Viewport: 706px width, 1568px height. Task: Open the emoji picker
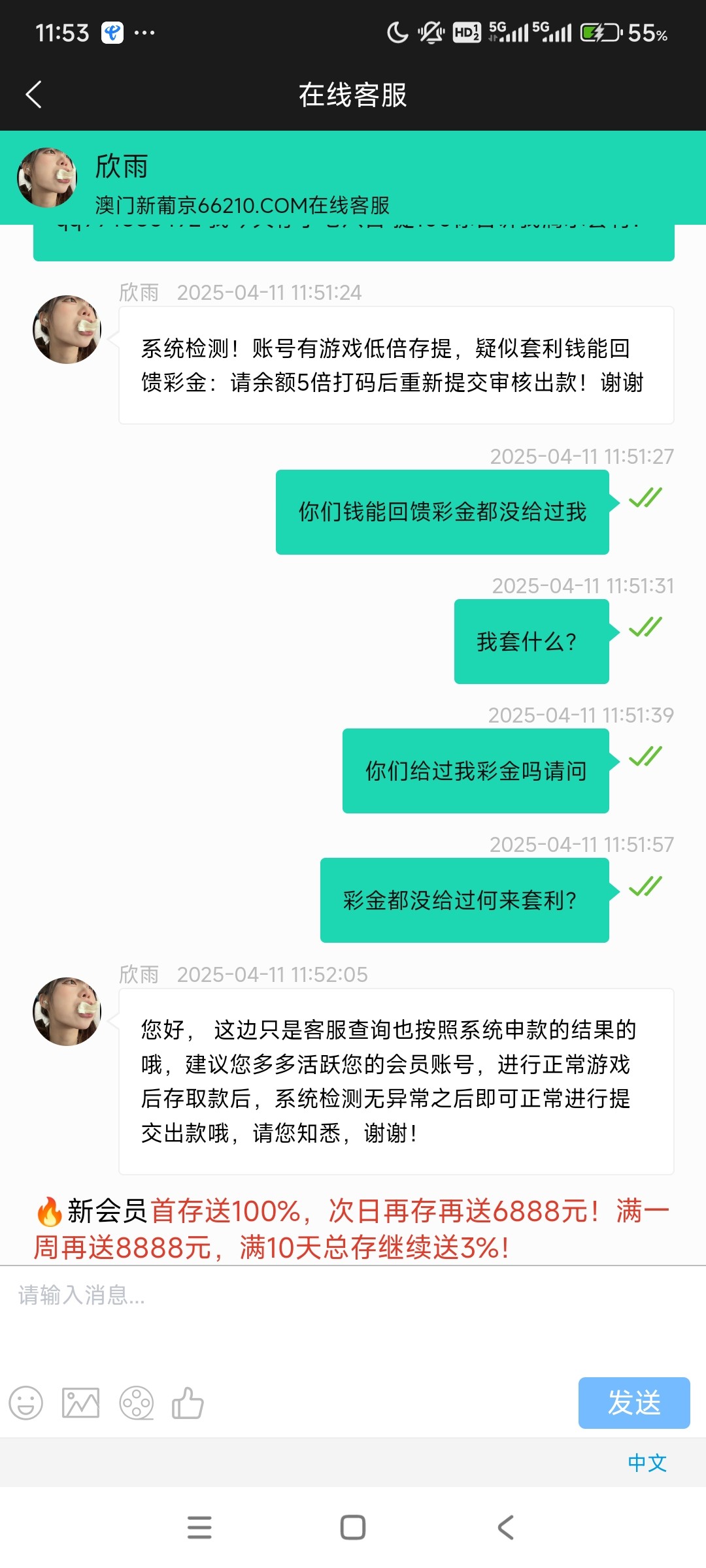[26, 1403]
